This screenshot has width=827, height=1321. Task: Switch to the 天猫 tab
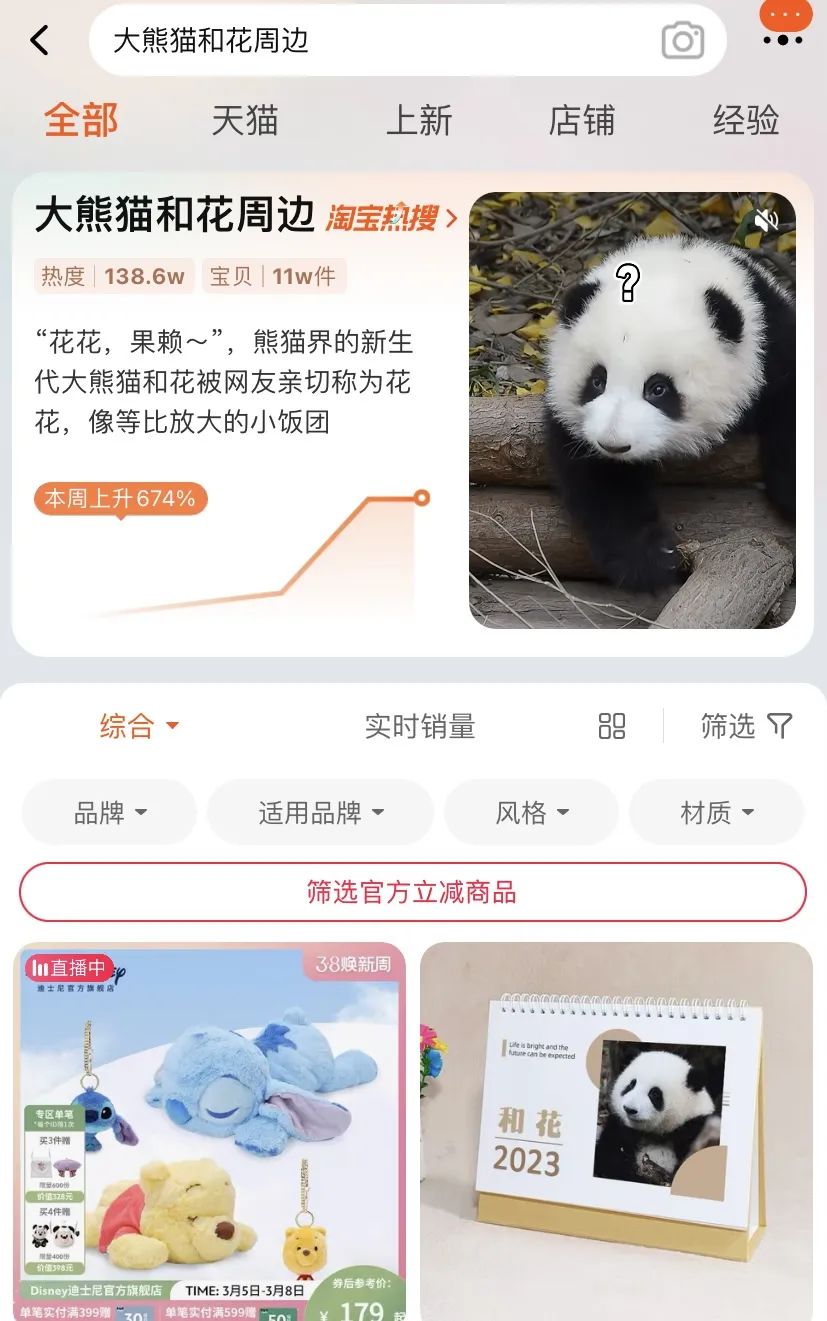[244, 121]
